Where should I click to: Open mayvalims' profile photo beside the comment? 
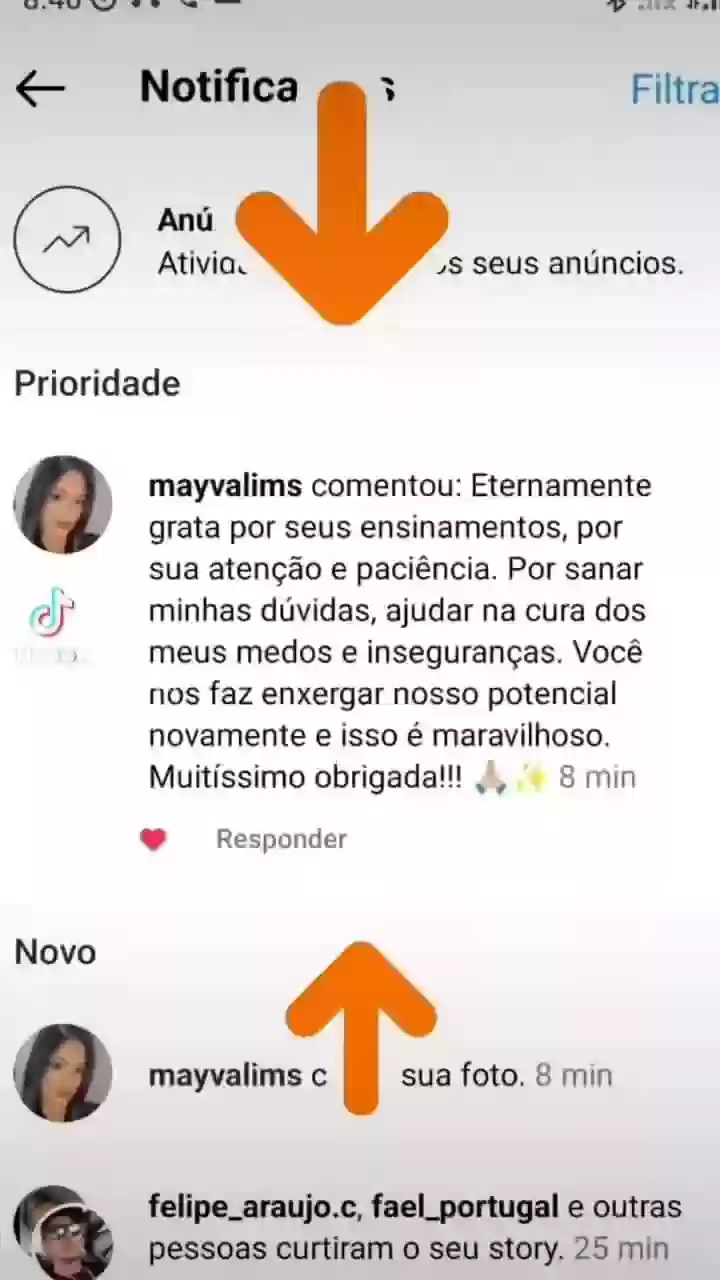tap(63, 505)
